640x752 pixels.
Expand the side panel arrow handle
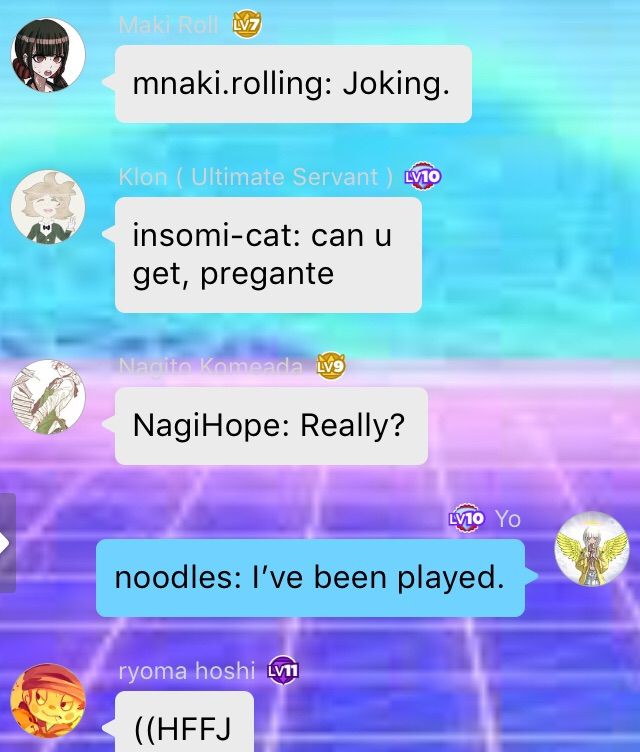tap(6, 543)
